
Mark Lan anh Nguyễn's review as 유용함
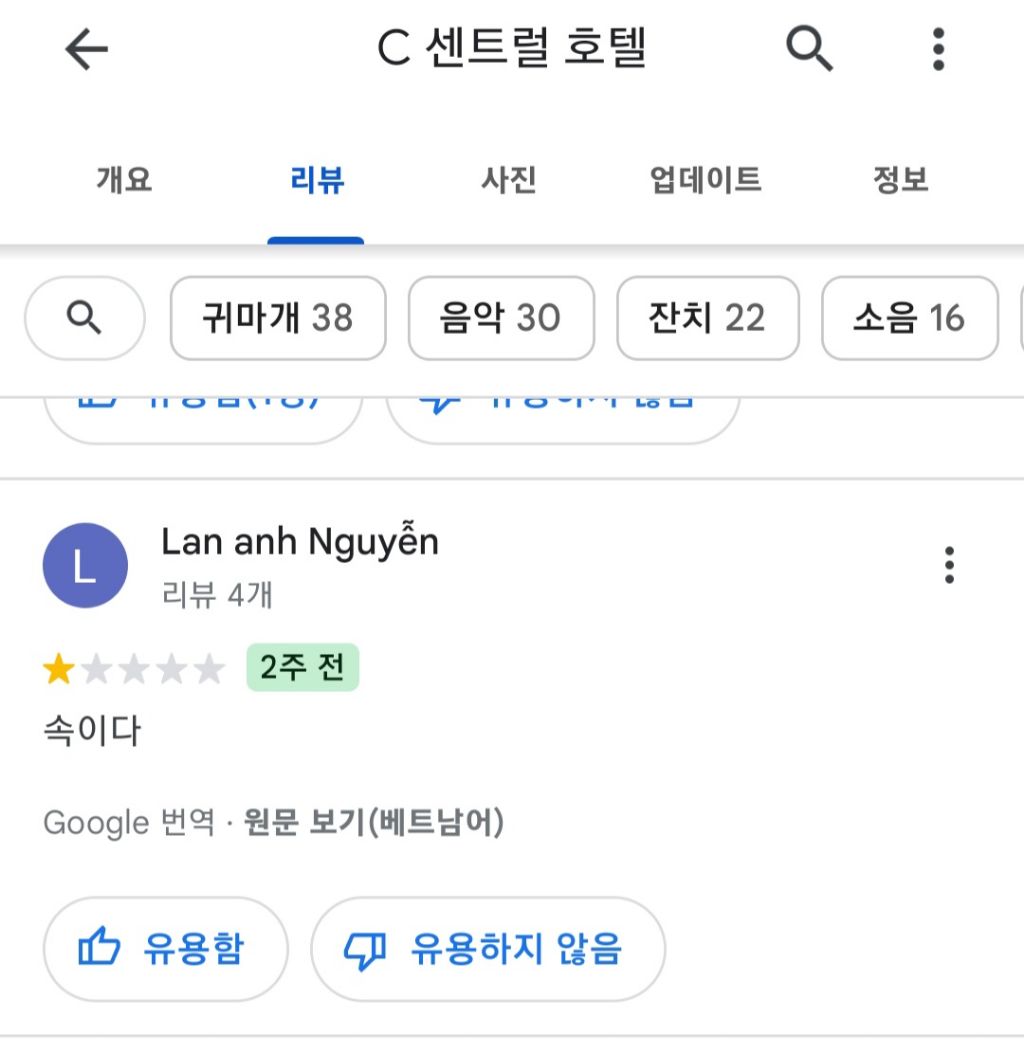[x=165, y=948]
